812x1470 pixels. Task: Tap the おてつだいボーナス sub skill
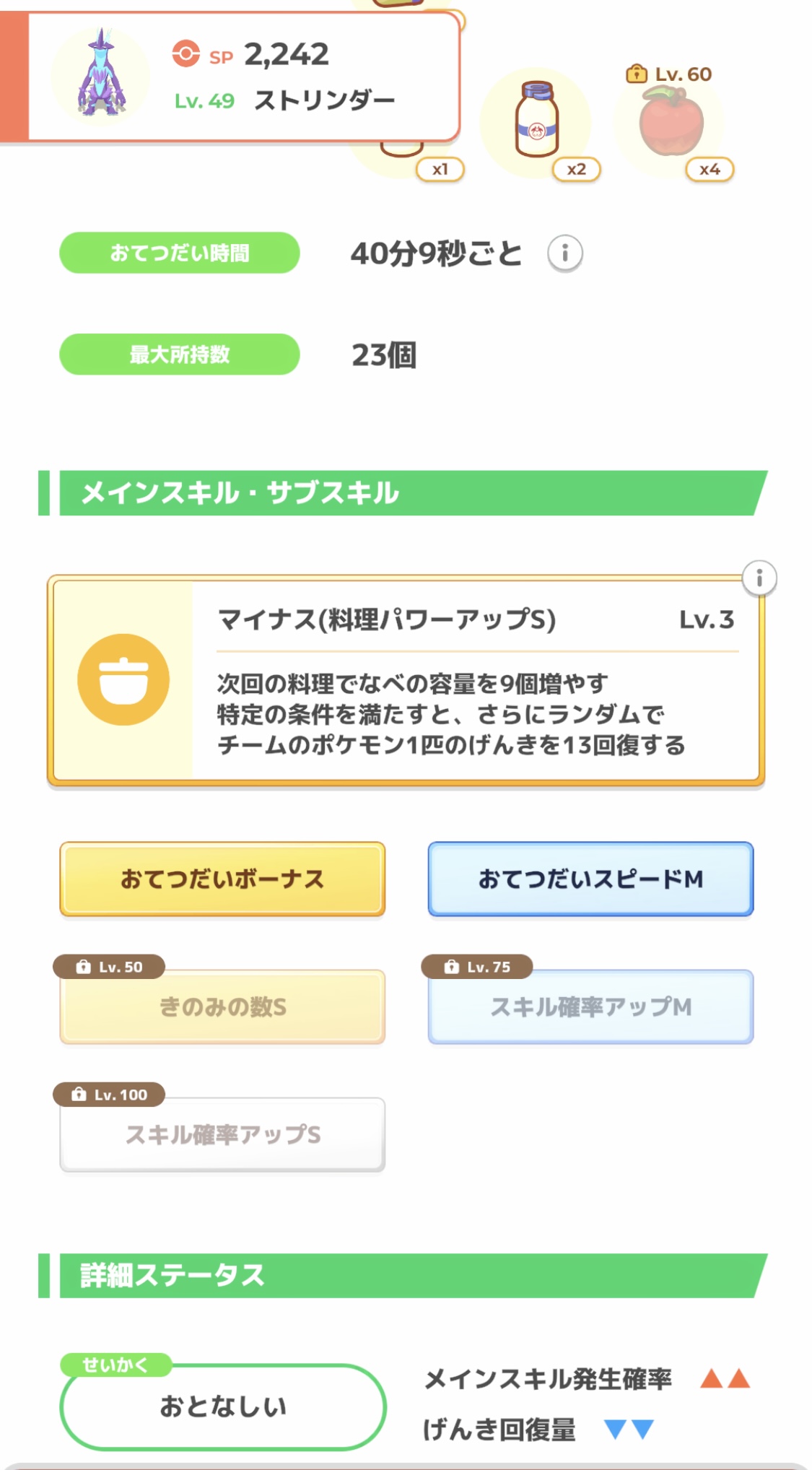point(222,879)
